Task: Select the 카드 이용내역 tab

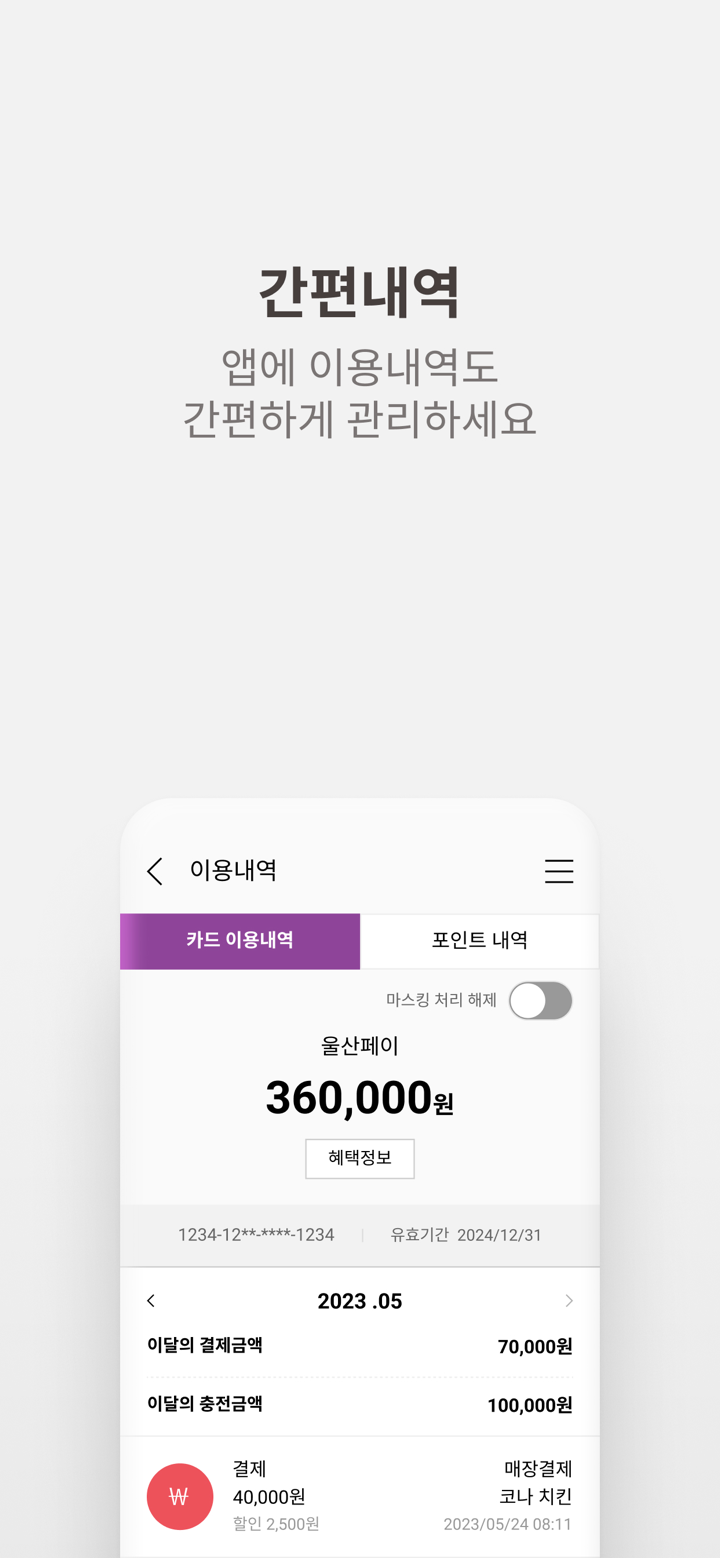Action: (x=240, y=941)
